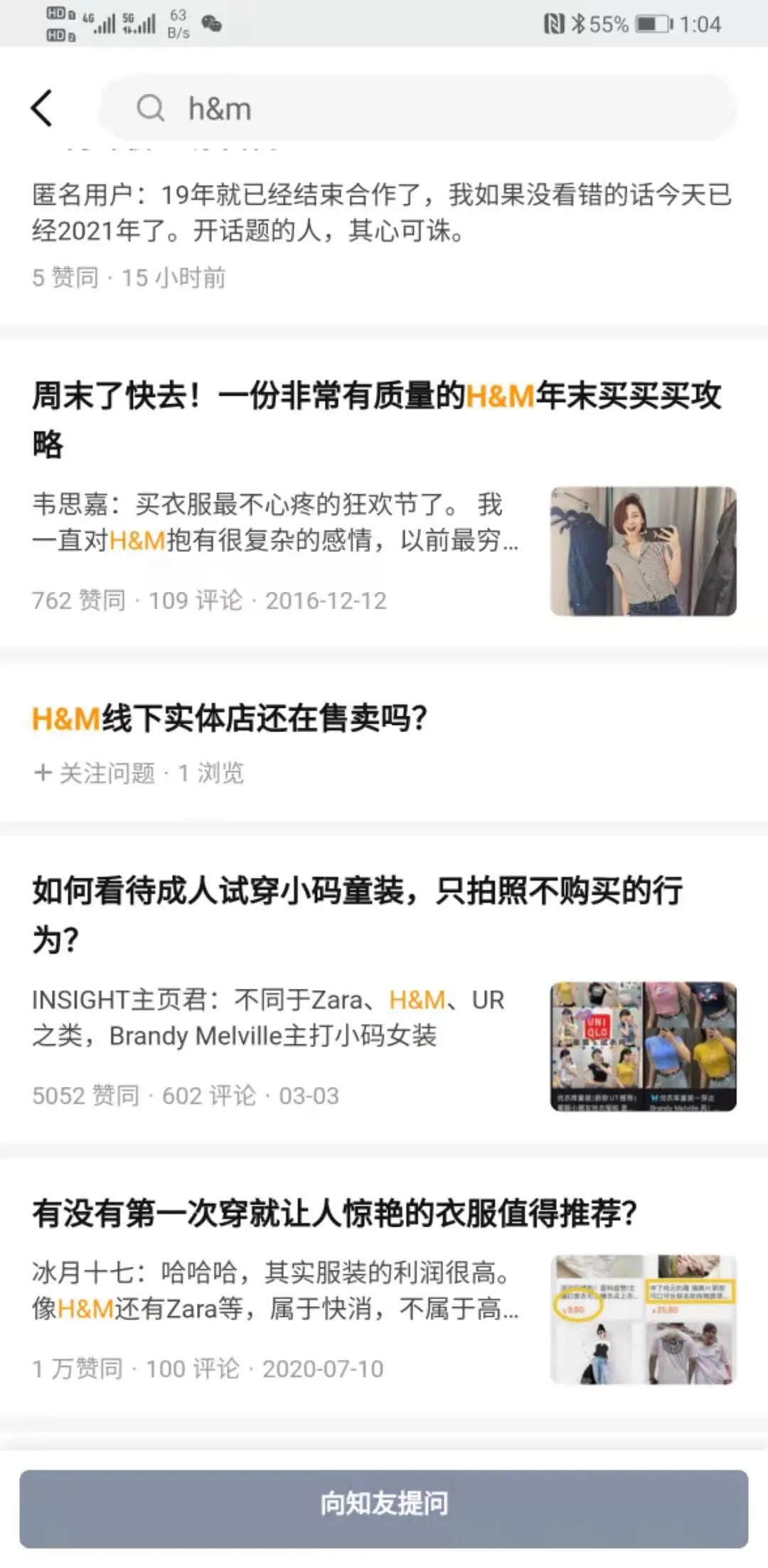
Task: Open the 成人试穿小码童装 question result
Action: pyautogui.click(x=357, y=913)
